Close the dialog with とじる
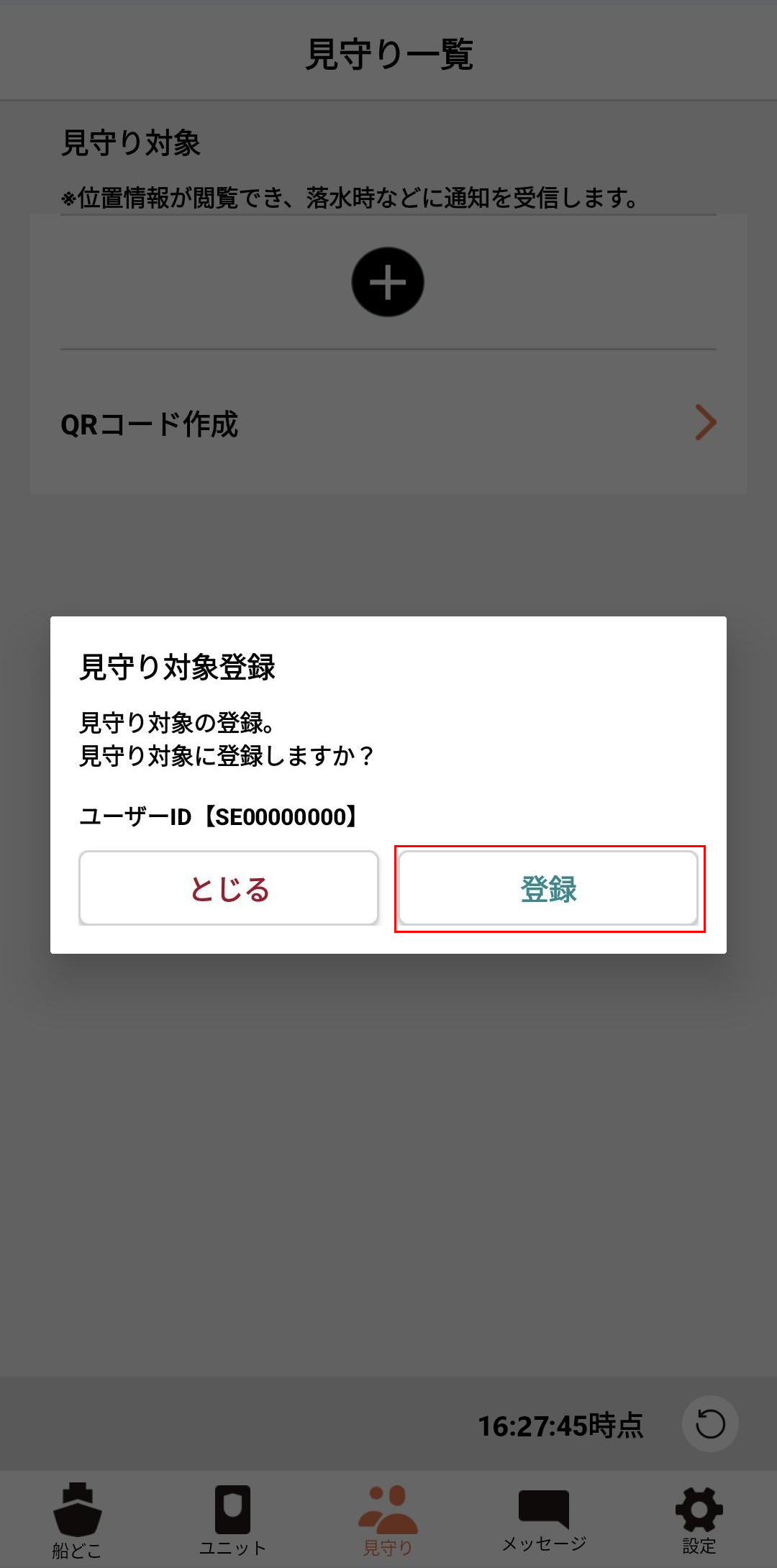Viewport: 777px width, 1568px height. (x=229, y=888)
